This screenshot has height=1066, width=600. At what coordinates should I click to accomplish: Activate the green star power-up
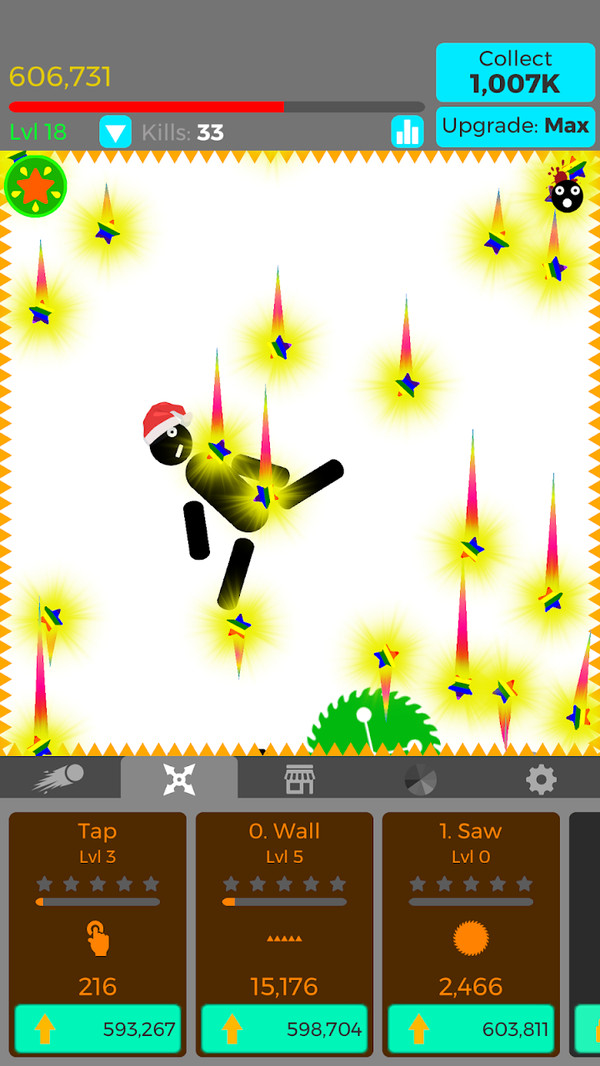(35, 186)
